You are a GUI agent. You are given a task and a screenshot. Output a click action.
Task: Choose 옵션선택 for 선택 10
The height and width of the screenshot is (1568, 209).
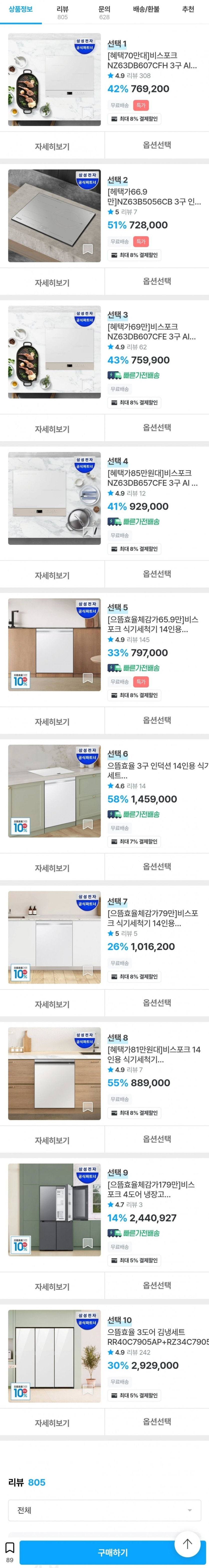(x=157, y=1421)
